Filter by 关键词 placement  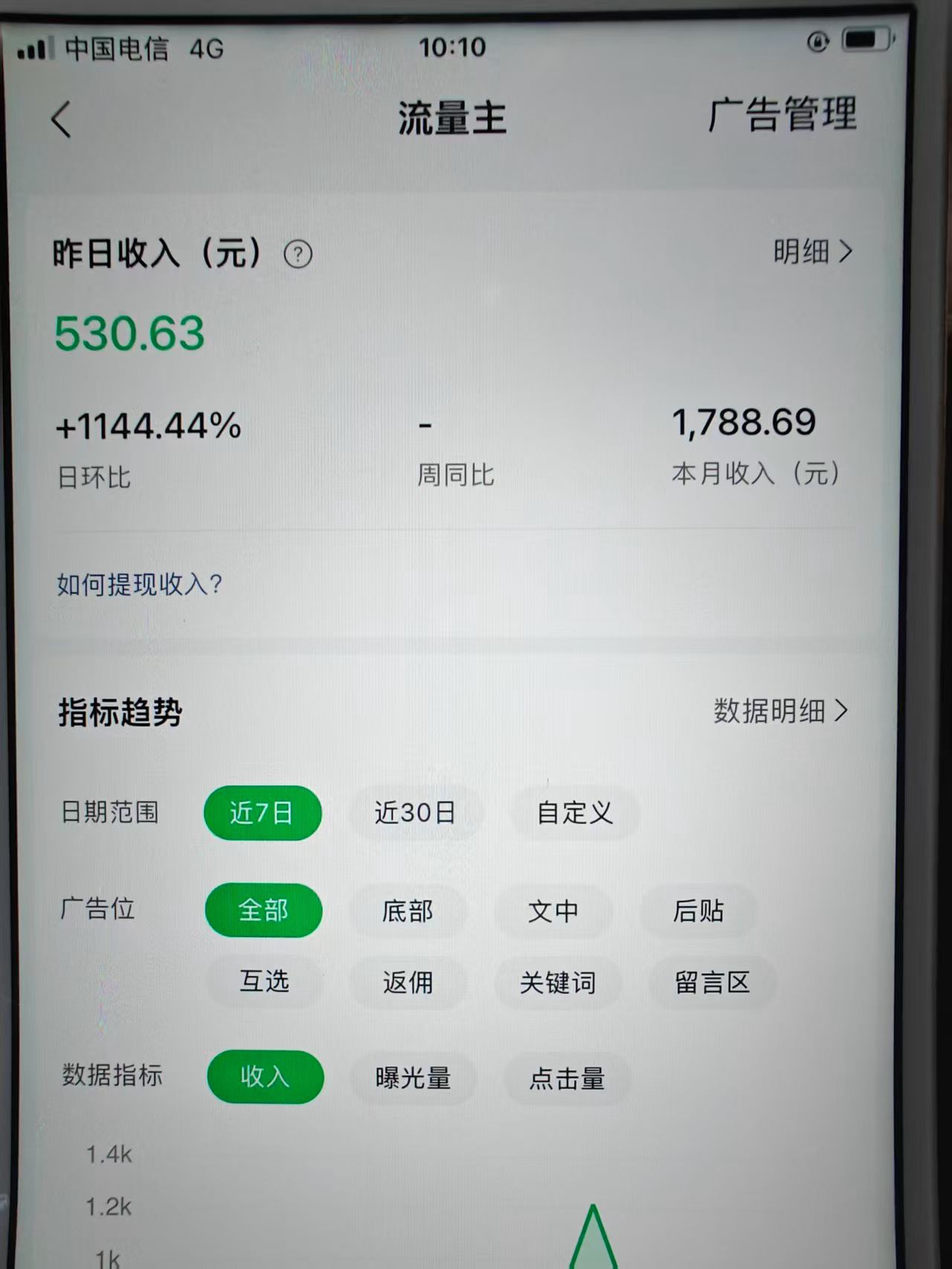(559, 983)
